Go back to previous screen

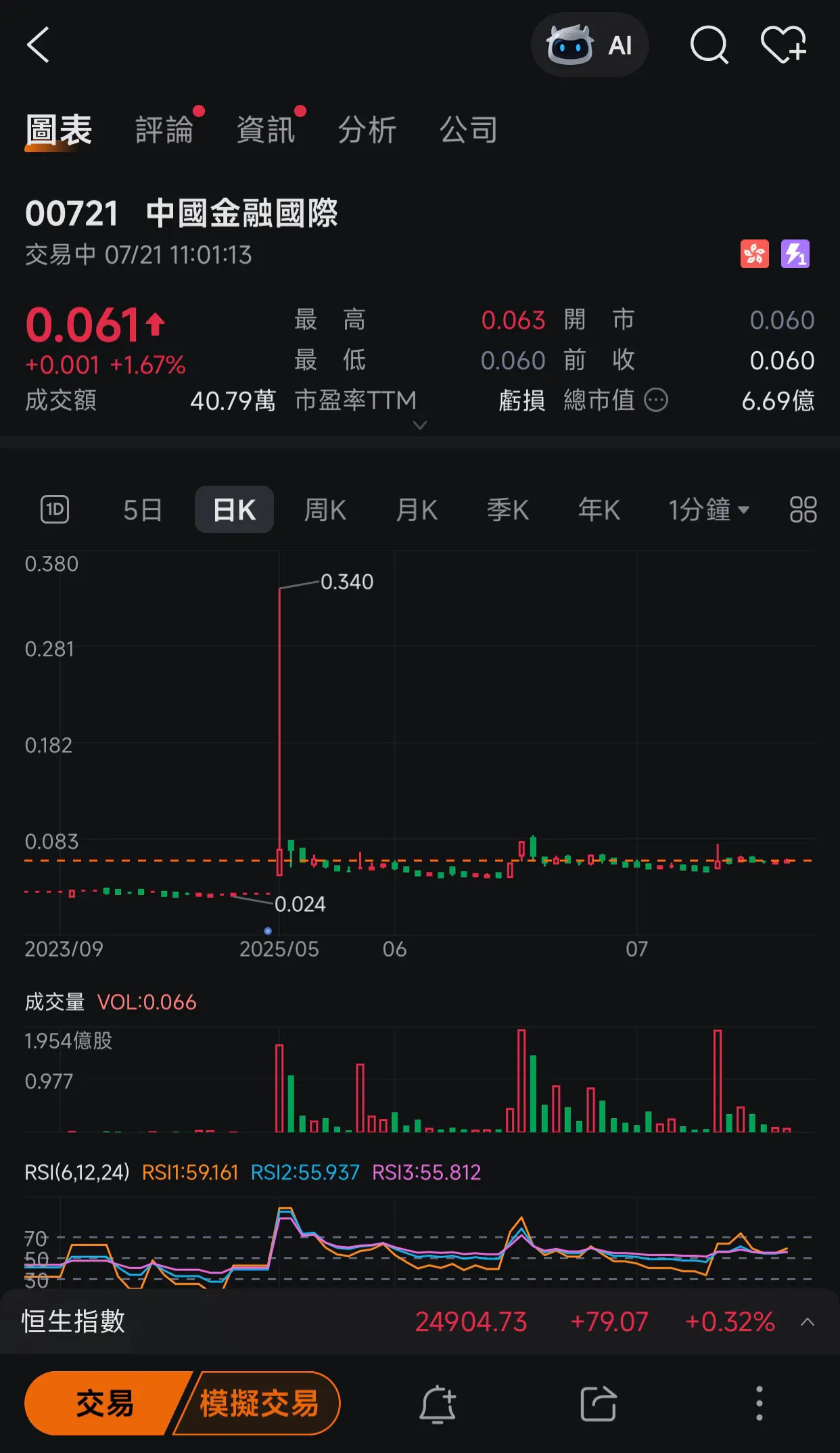[39, 44]
